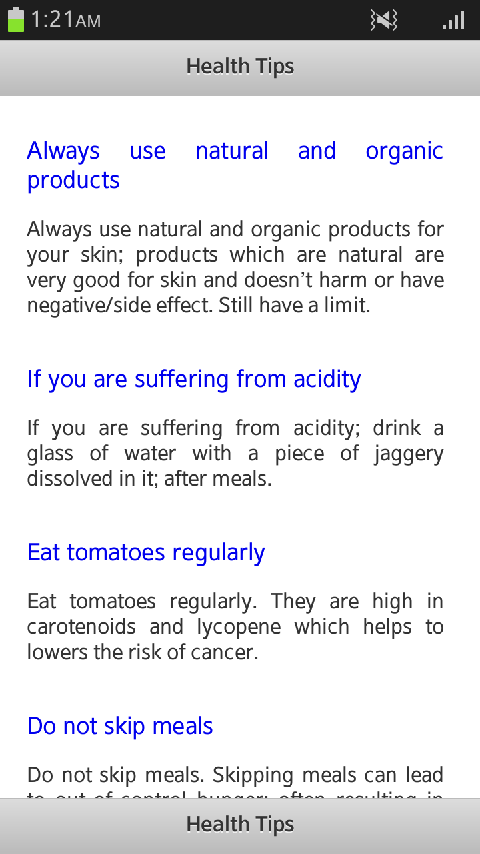
Task: Open the 'Always use natural and organic products' tip
Action: 235,165
